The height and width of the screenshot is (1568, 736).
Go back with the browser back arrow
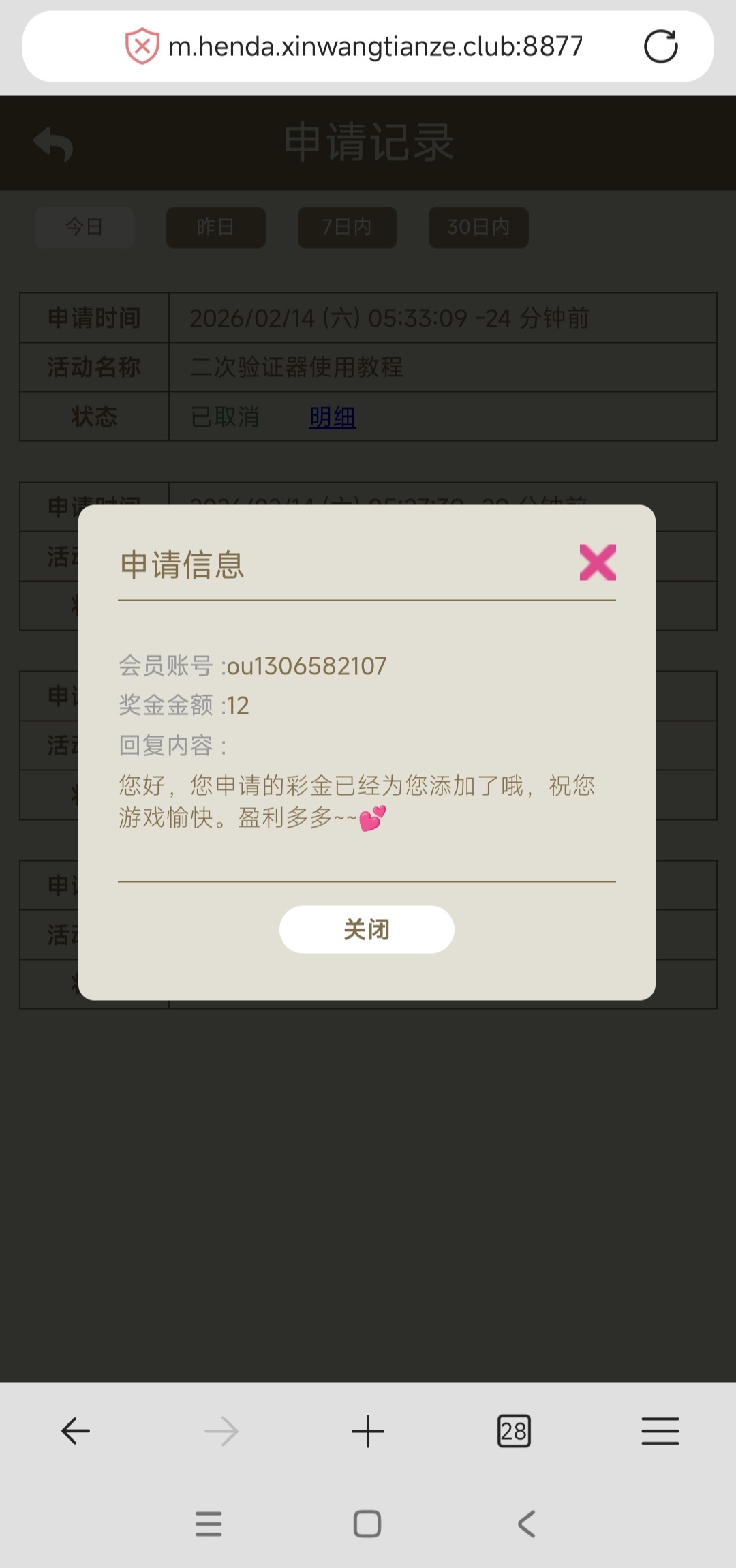point(76,1430)
